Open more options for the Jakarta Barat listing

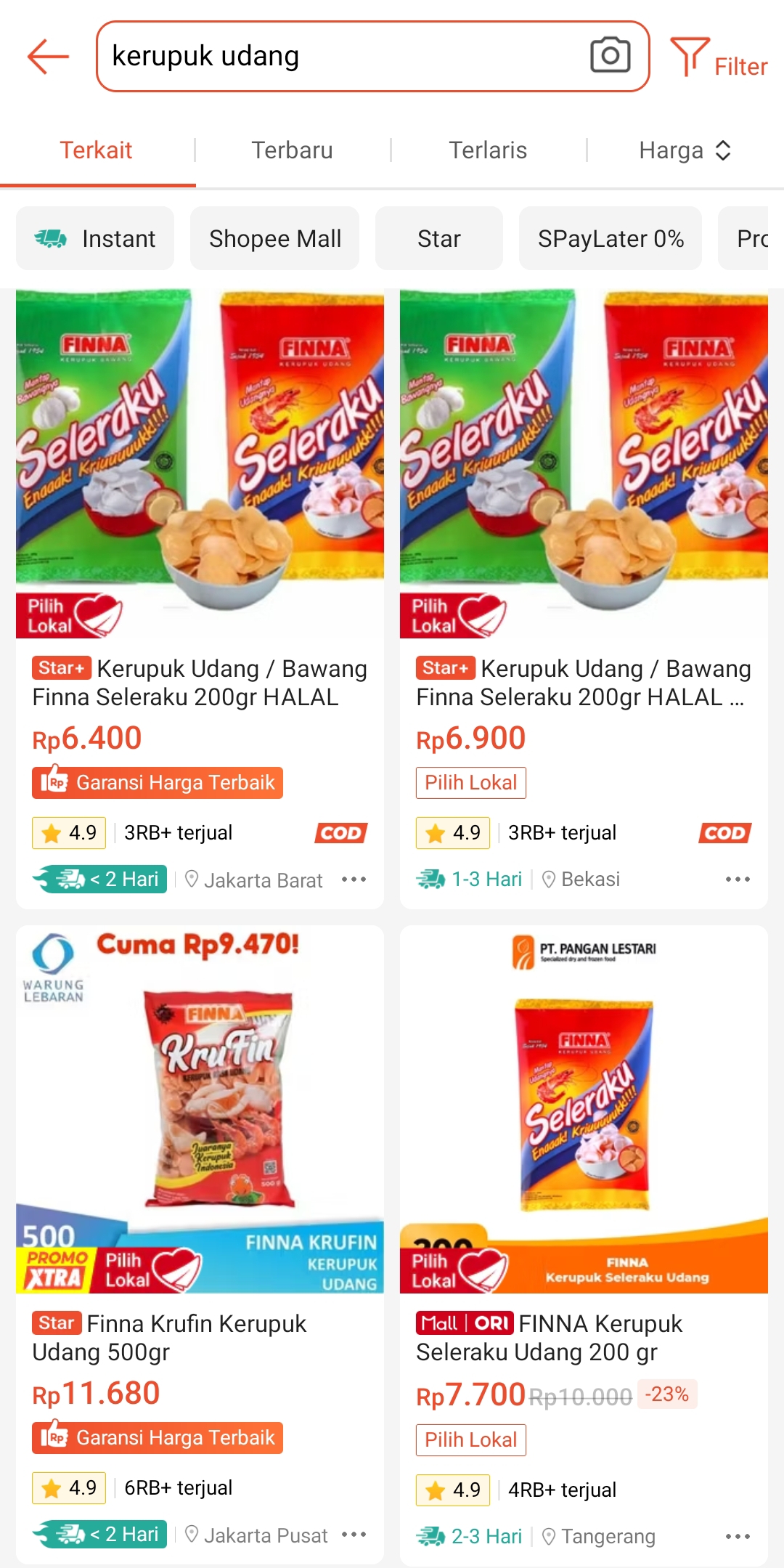[x=354, y=880]
